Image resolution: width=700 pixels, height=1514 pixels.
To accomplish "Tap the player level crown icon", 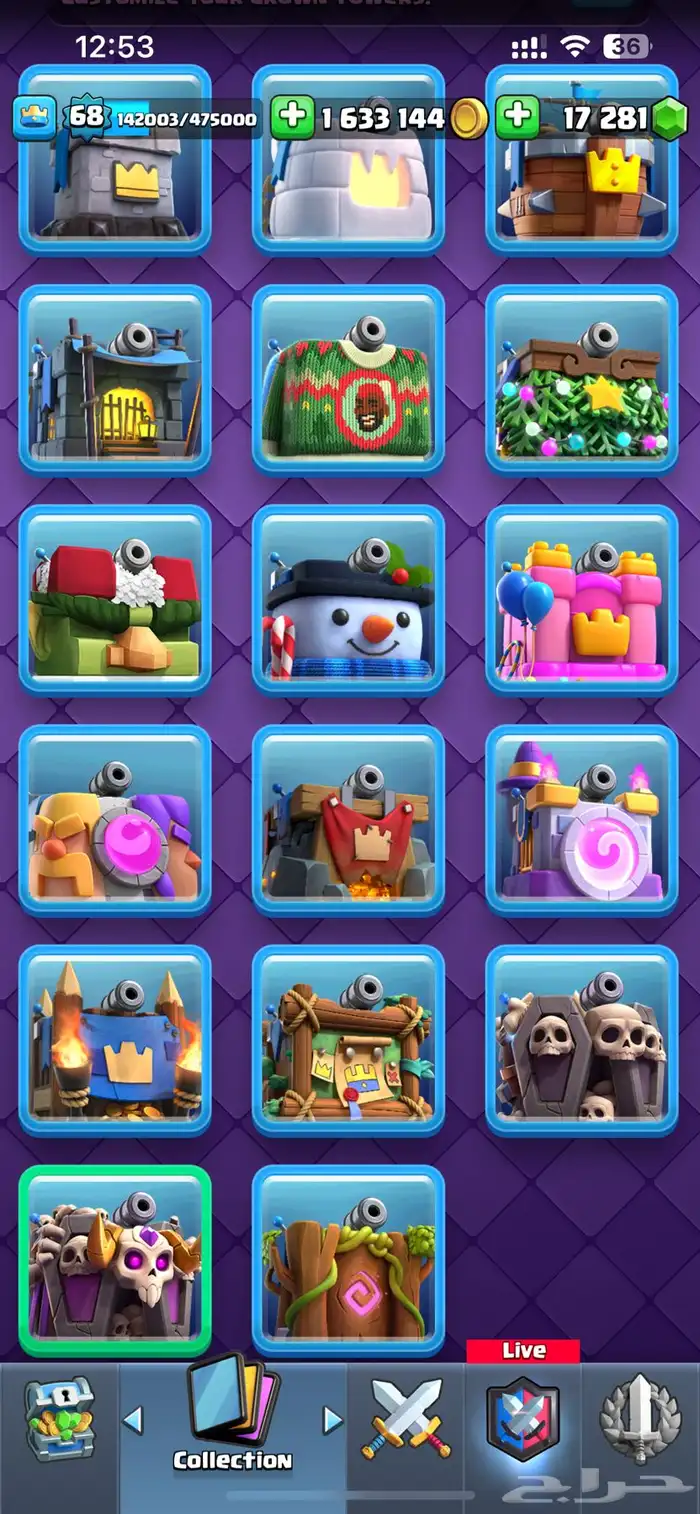I will tap(34, 118).
